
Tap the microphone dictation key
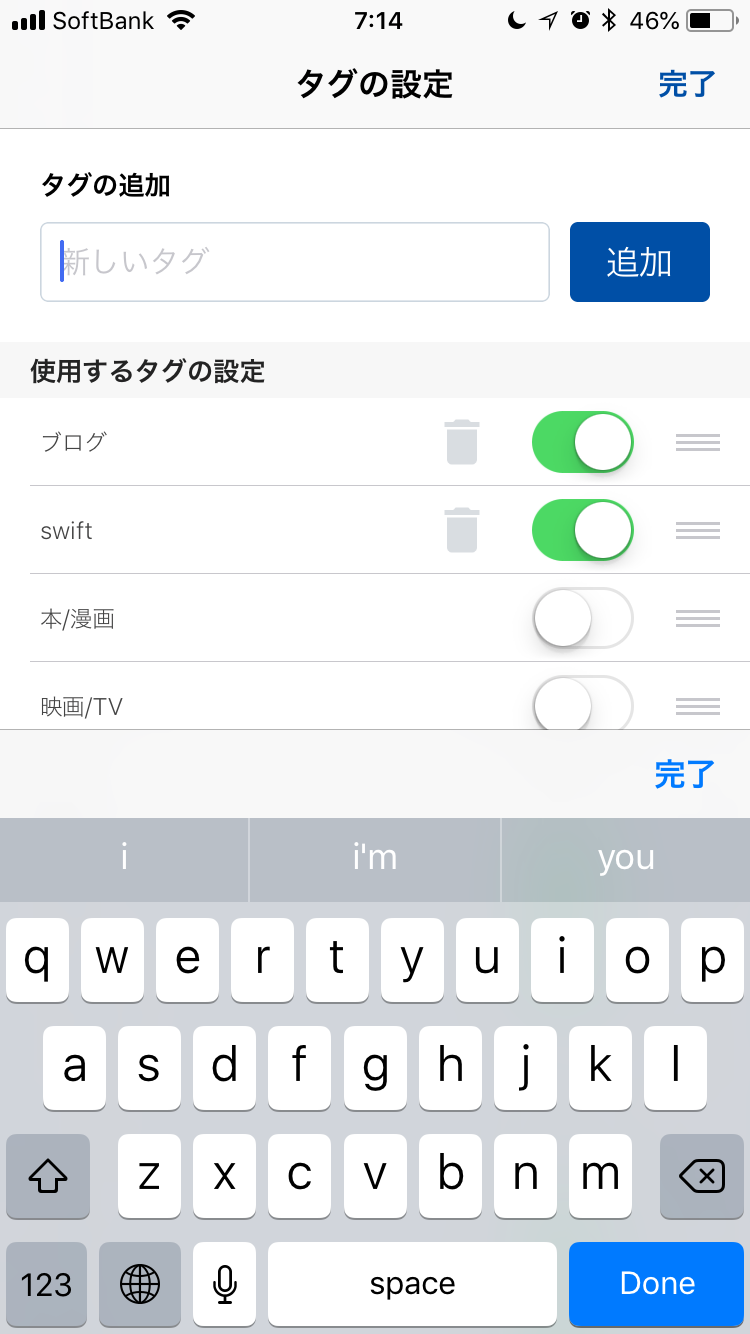225,1284
